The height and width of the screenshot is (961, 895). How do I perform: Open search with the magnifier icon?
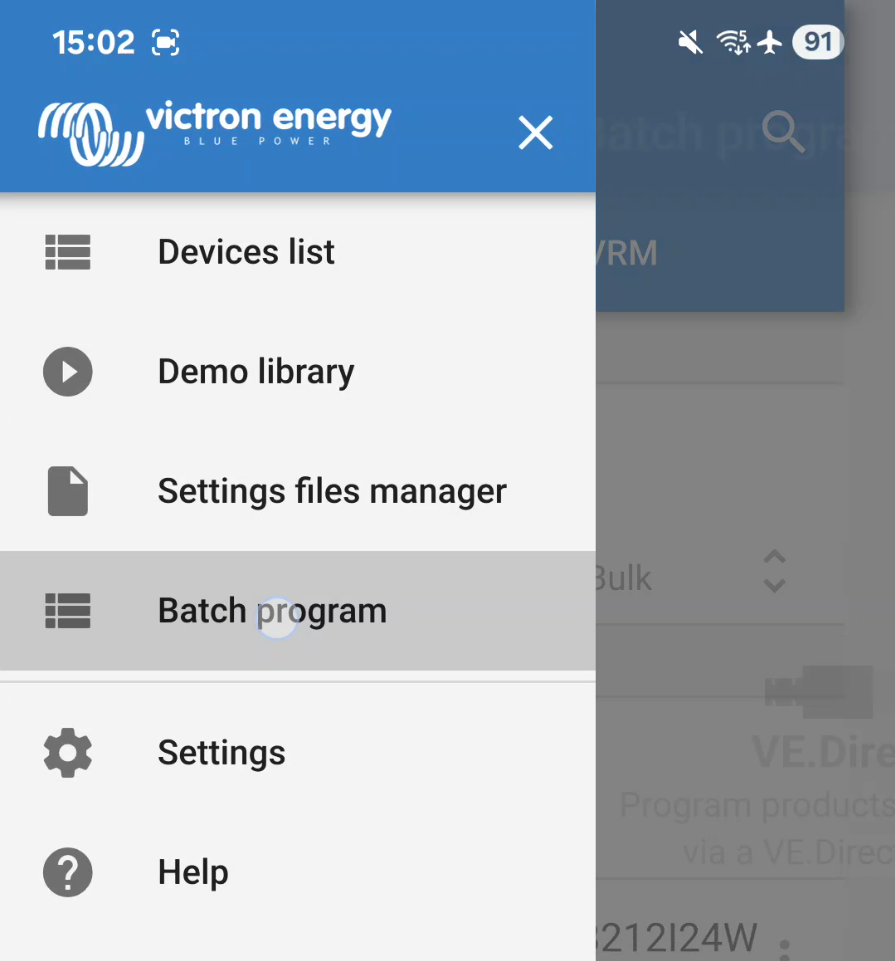click(783, 133)
